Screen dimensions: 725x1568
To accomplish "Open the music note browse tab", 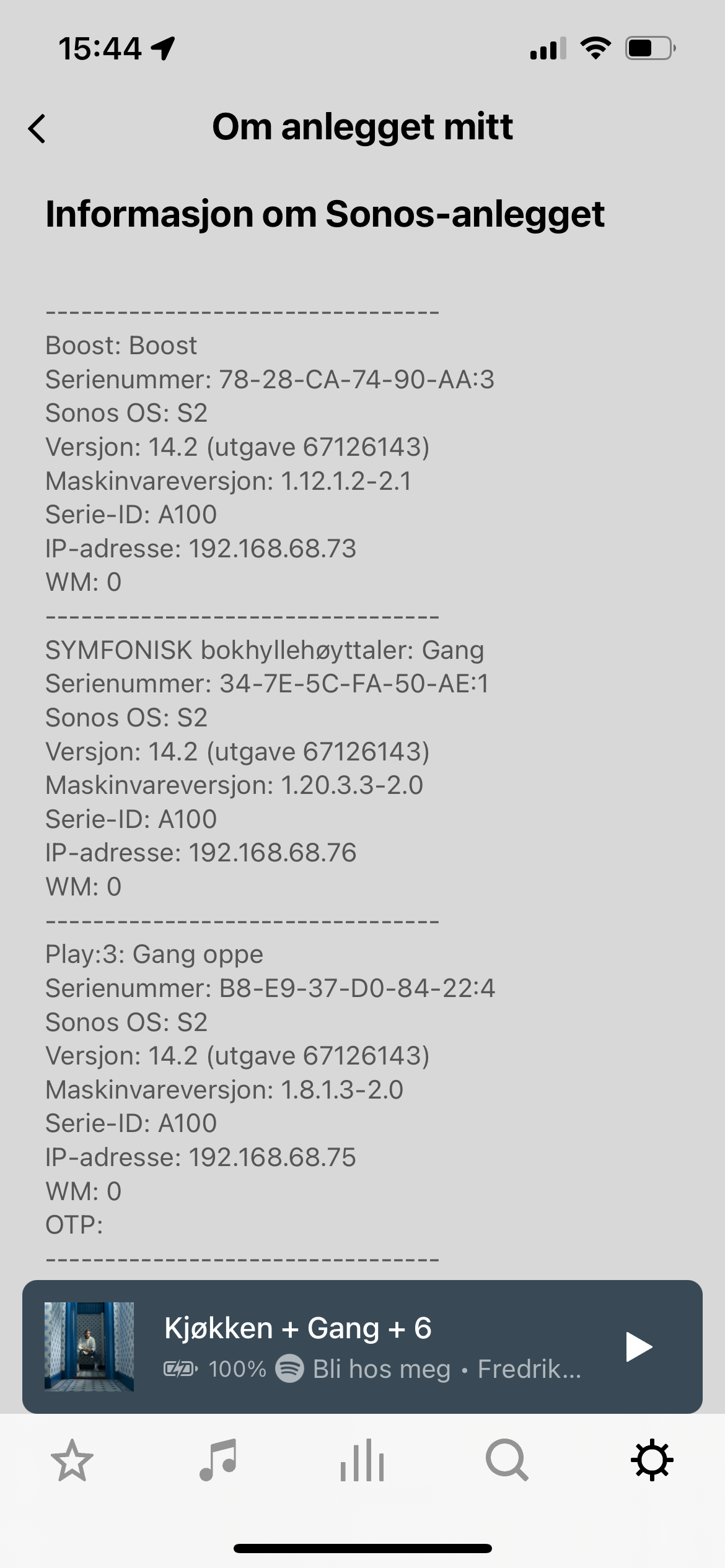I will click(218, 1460).
